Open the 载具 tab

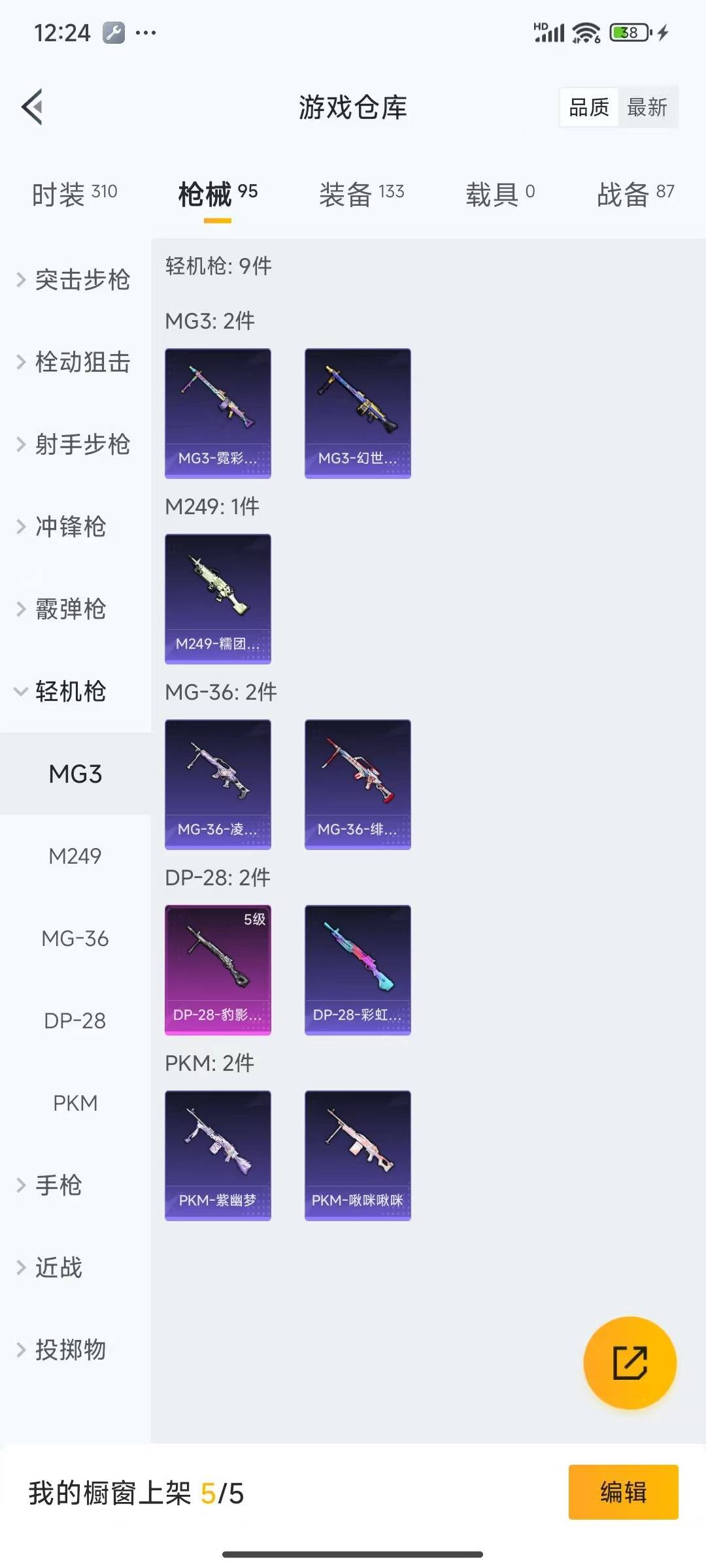click(500, 193)
